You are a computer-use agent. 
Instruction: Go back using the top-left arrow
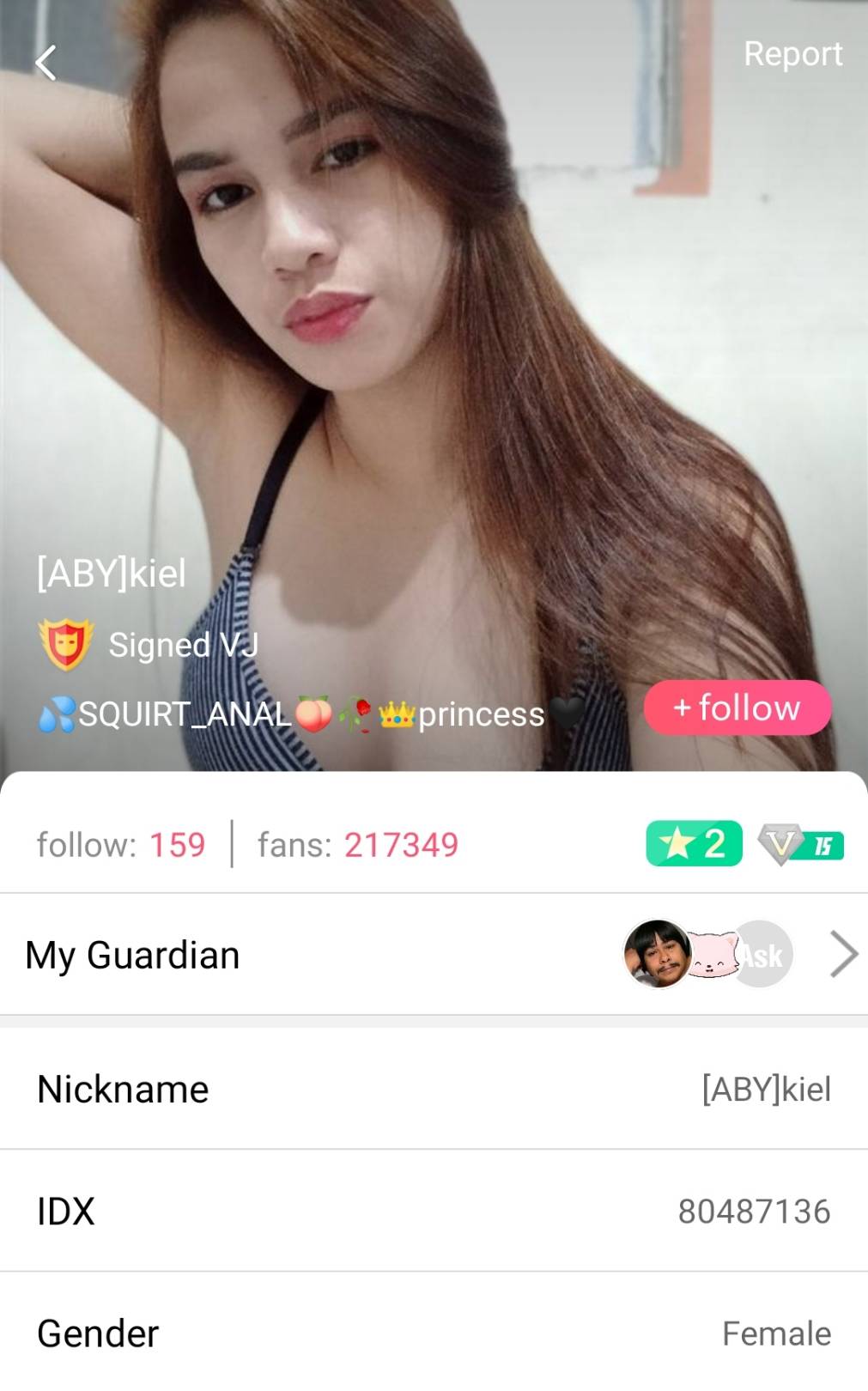(46, 63)
